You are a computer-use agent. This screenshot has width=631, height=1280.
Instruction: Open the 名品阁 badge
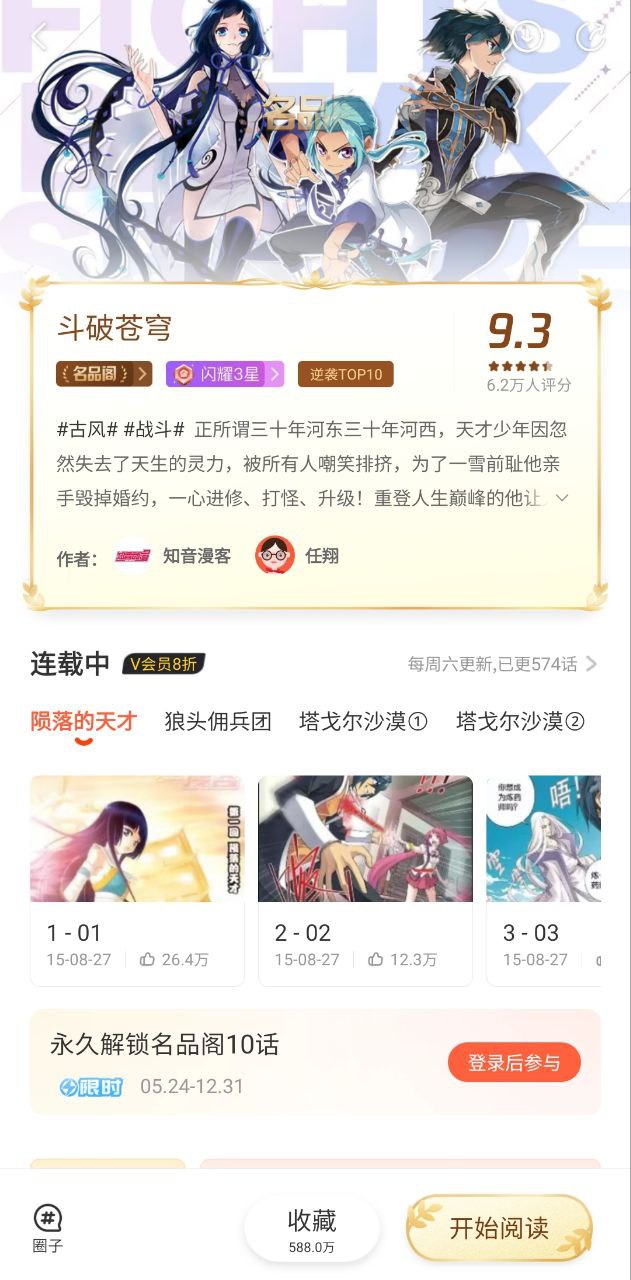104,374
